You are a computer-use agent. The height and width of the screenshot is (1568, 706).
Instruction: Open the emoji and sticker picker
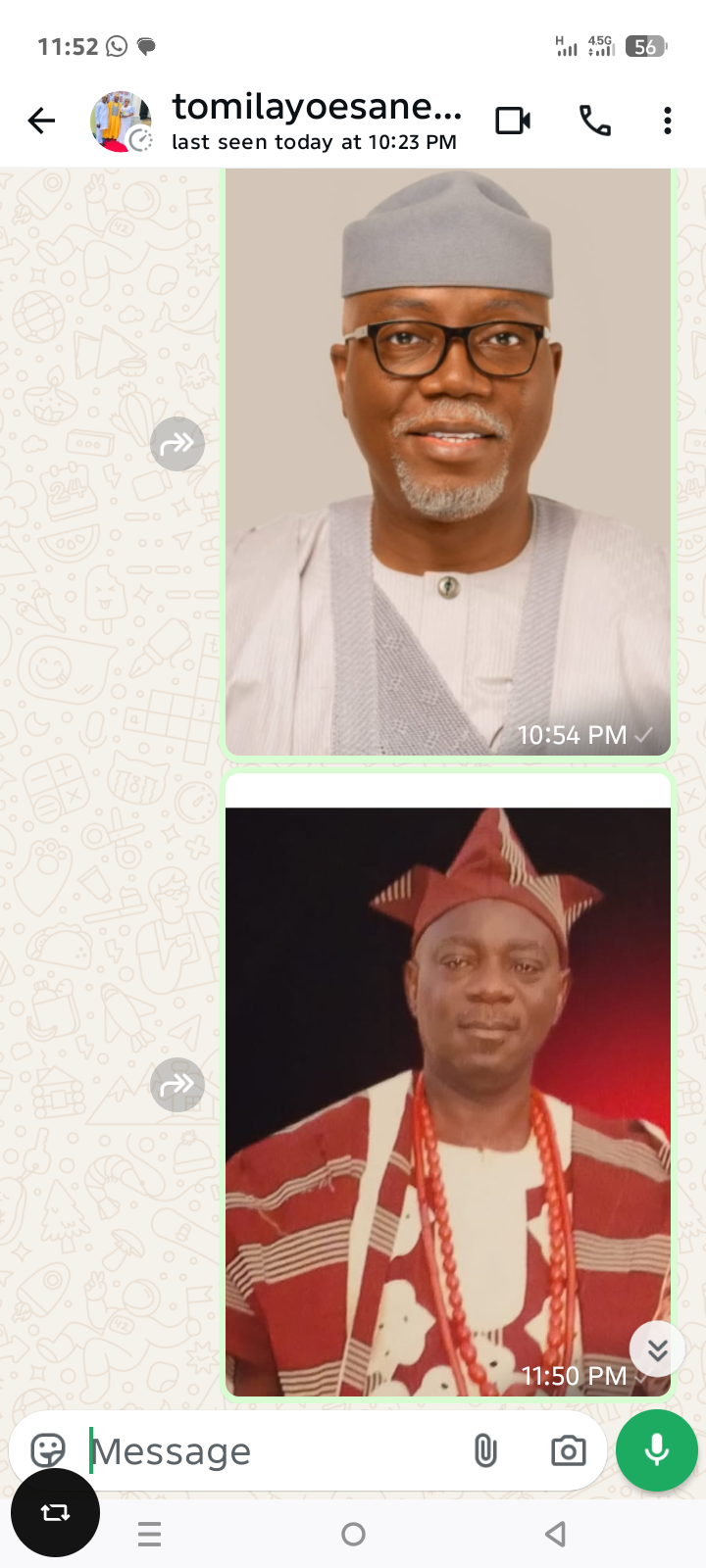point(48,1450)
